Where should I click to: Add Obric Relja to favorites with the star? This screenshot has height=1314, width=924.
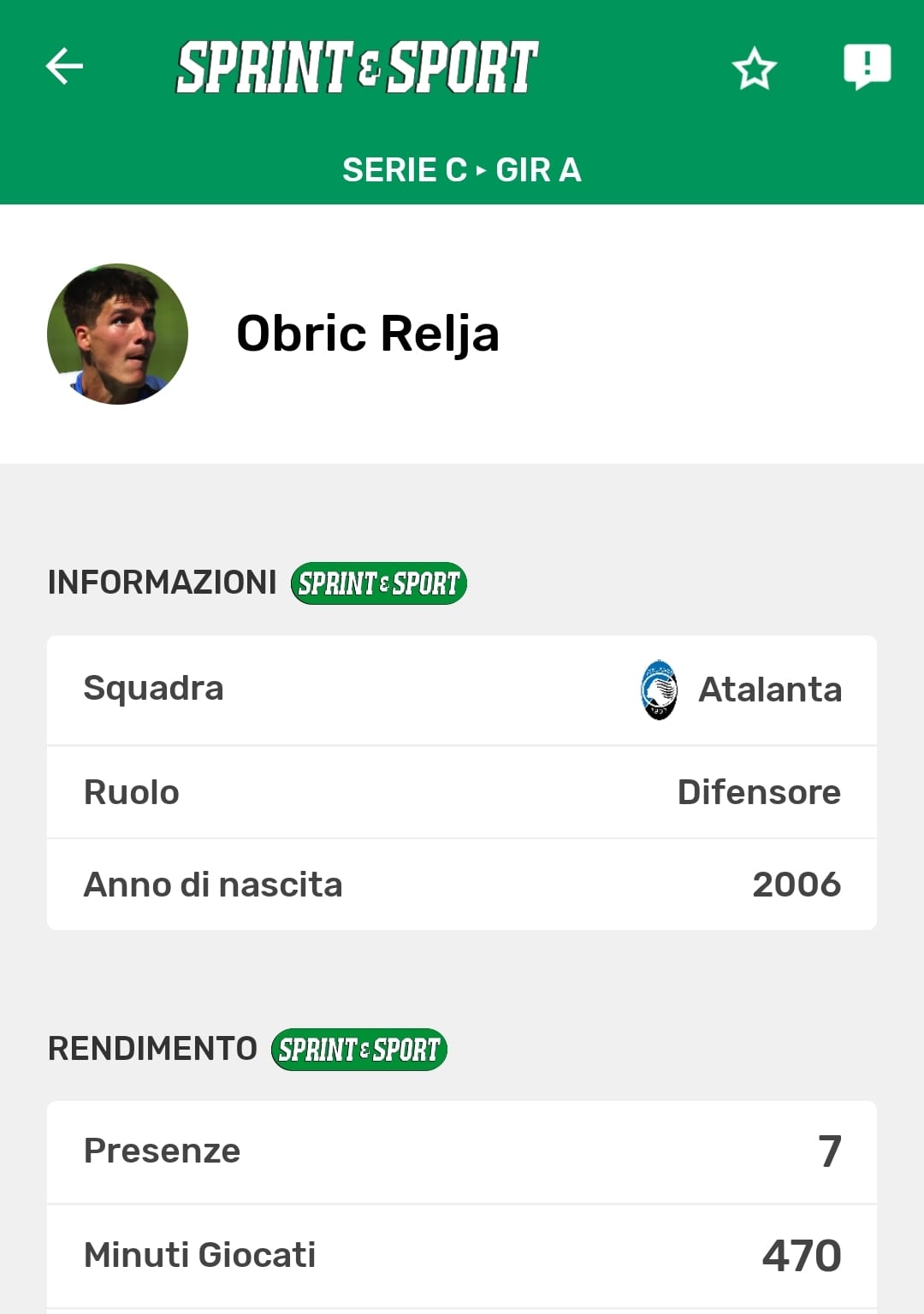(754, 68)
